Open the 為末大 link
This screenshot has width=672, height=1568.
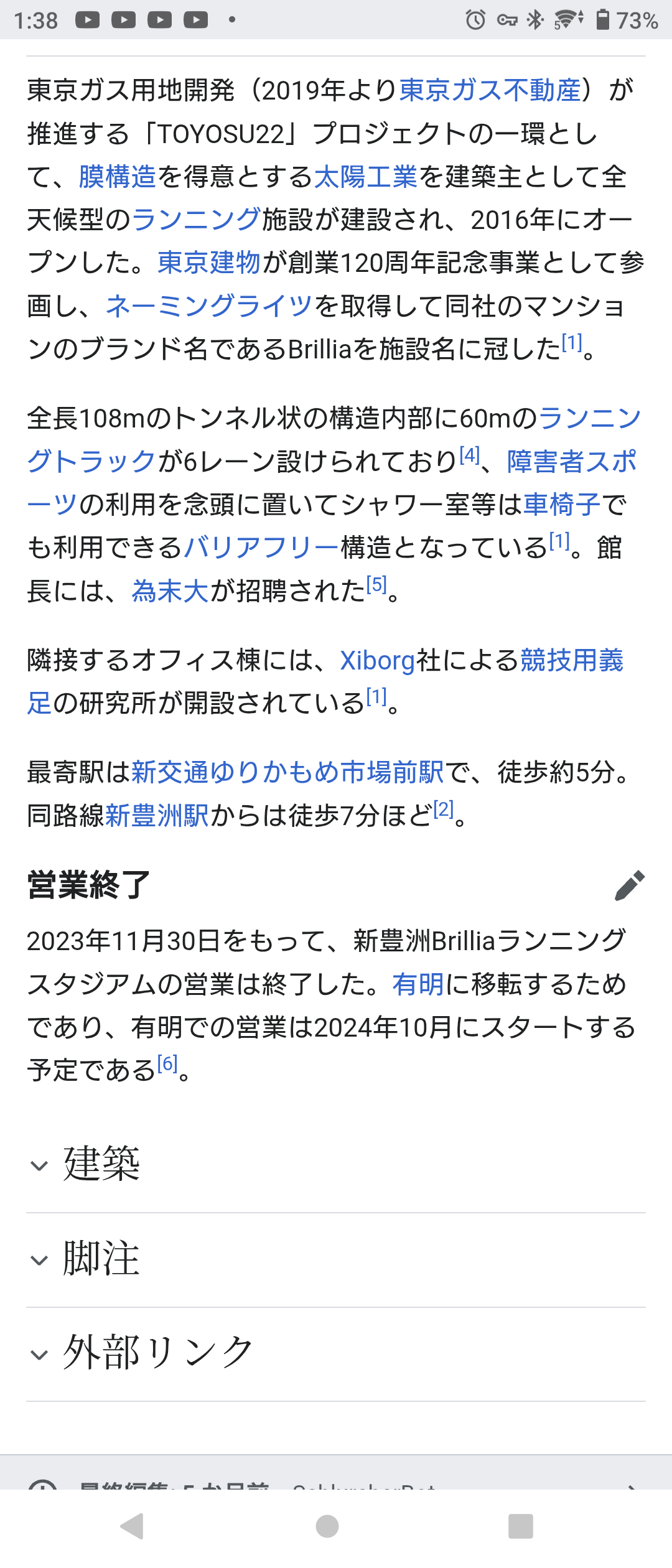pyautogui.click(x=170, y=590)
